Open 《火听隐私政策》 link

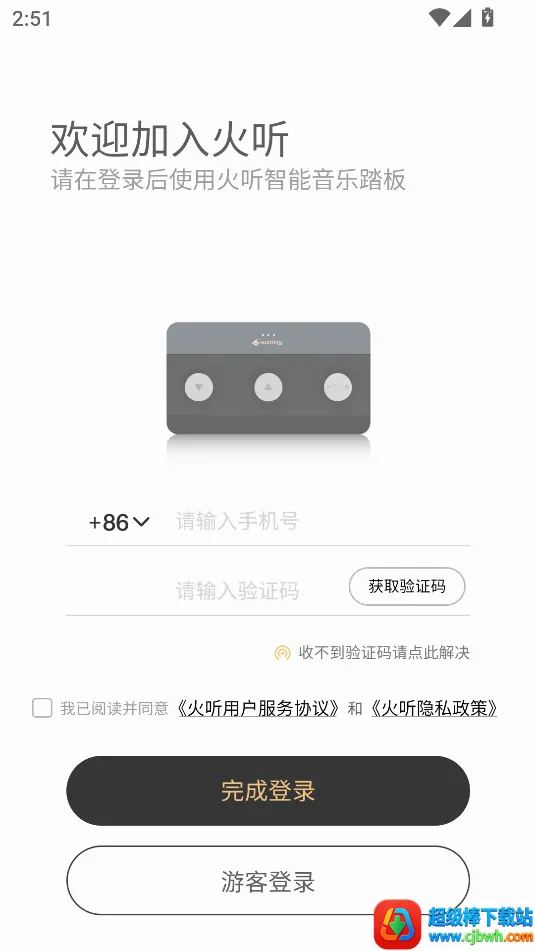click(434, 708)
